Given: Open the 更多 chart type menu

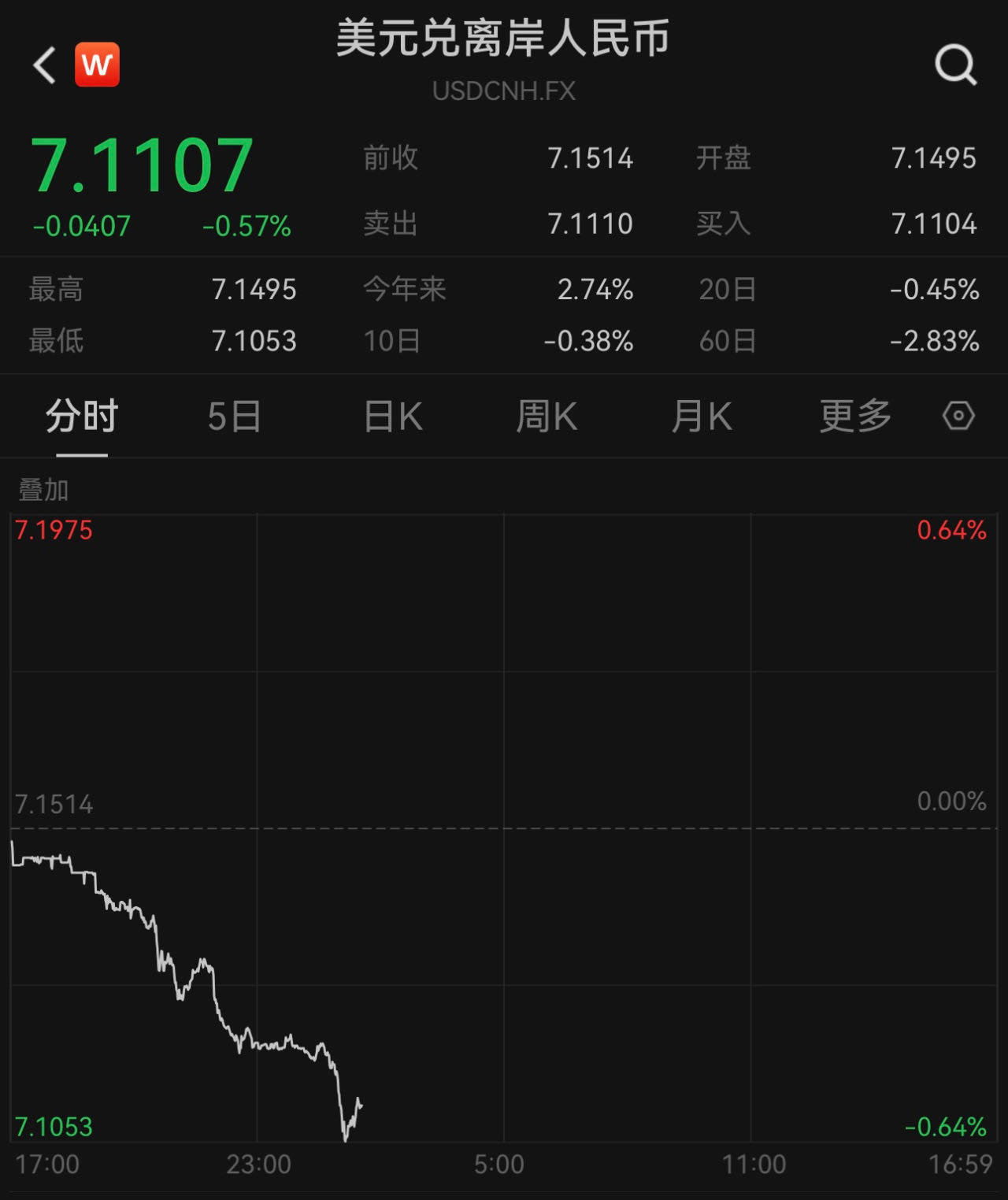Looking at the screenshot, I should 855,417.
